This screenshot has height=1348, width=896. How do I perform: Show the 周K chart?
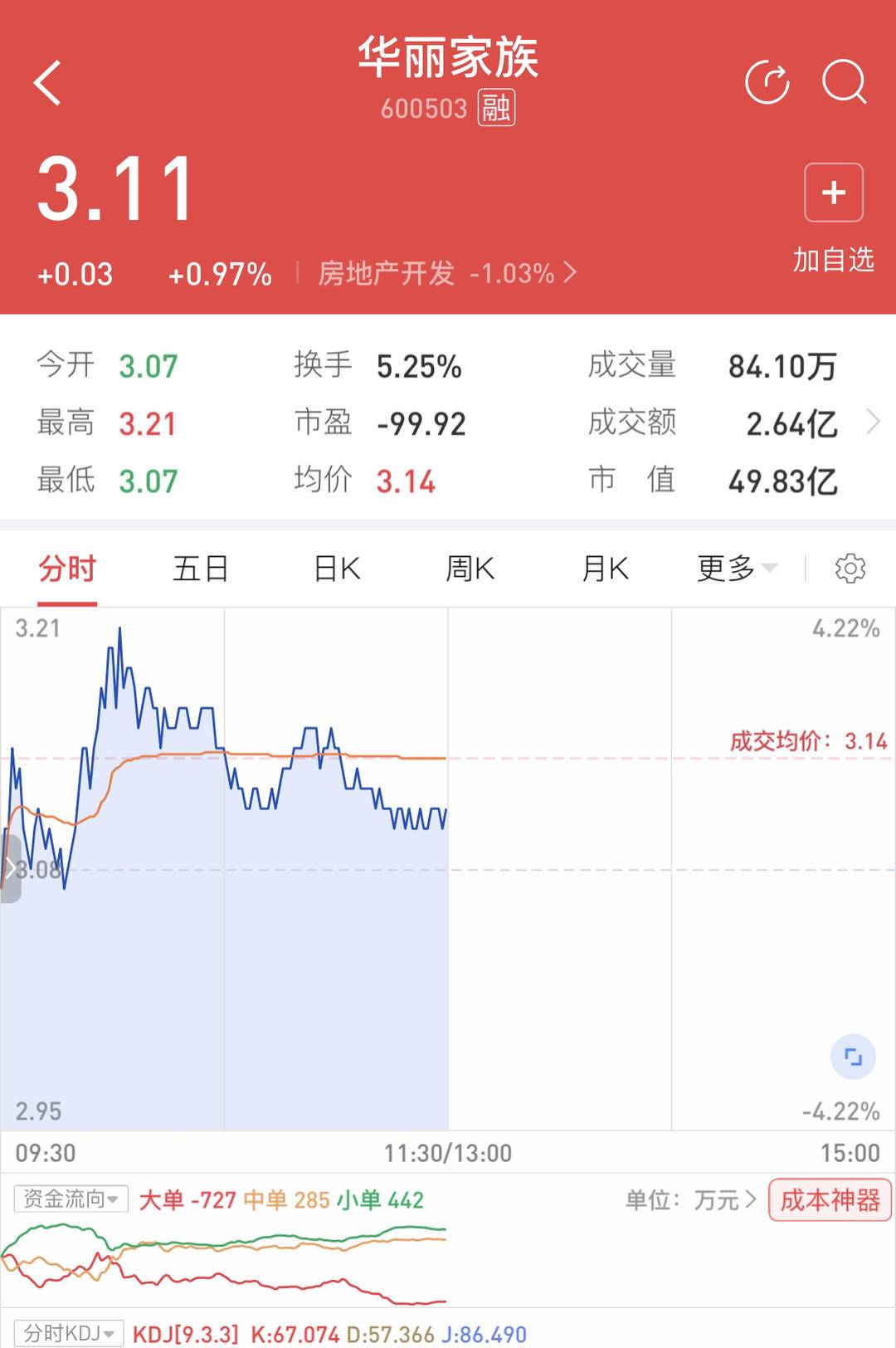click(x=470, y=569)
